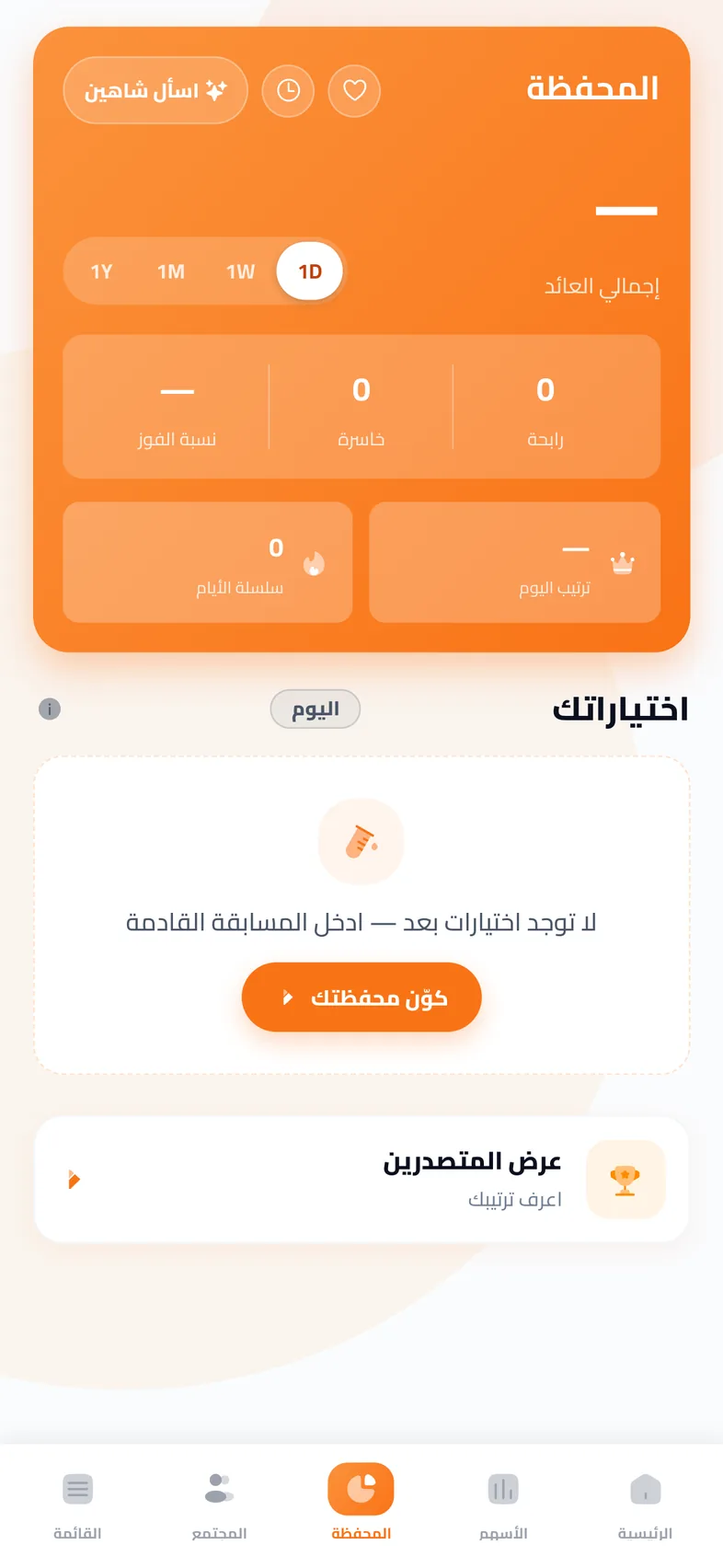Screen dimensions: 723x1568
Task: Switch to the الأسهم stocks tab
Action: [503, 1505]
